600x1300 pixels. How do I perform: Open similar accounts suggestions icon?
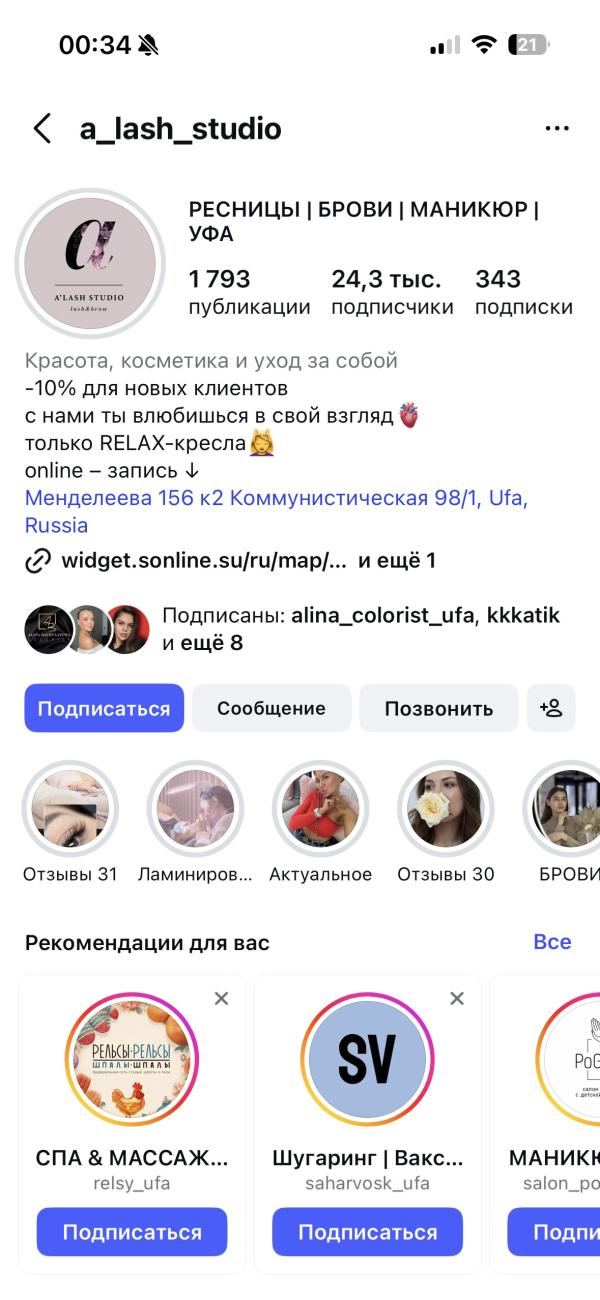(551, 708)
